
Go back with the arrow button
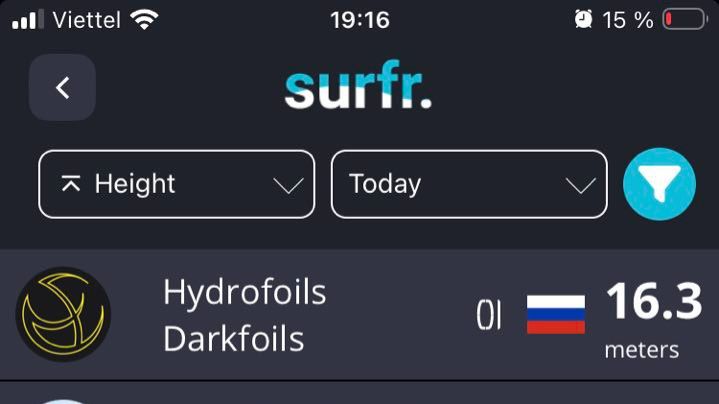tap(62, 88)
